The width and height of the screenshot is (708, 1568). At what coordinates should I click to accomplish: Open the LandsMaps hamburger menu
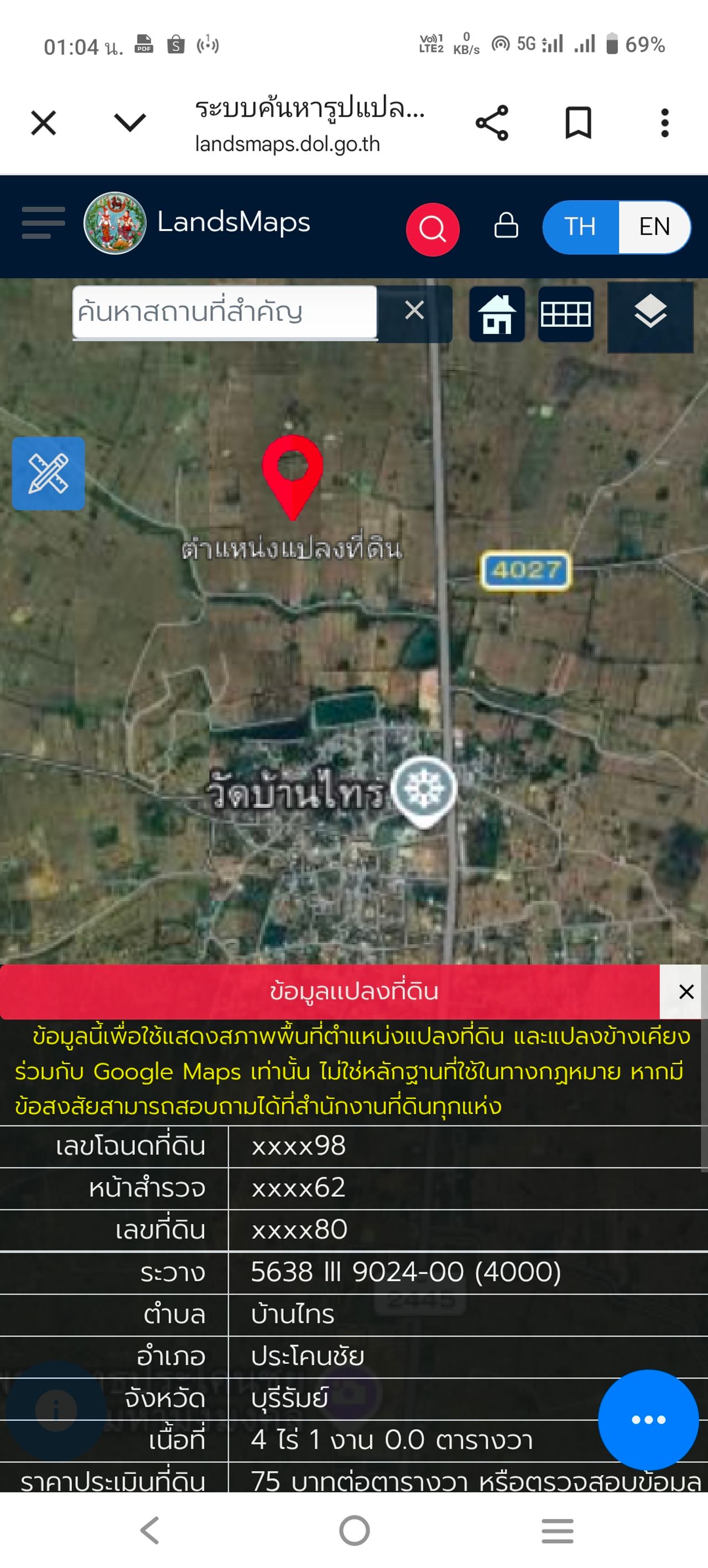(x=43, y=223)
